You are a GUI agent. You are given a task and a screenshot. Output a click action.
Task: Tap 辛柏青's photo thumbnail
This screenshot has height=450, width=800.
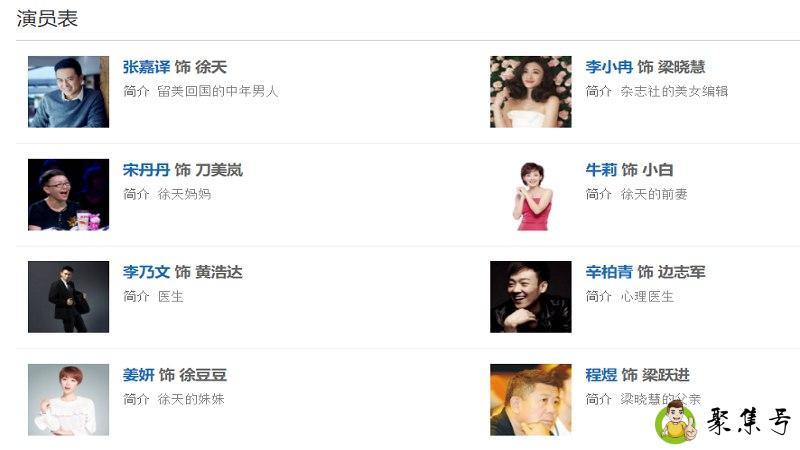click(x=530, y=297)
